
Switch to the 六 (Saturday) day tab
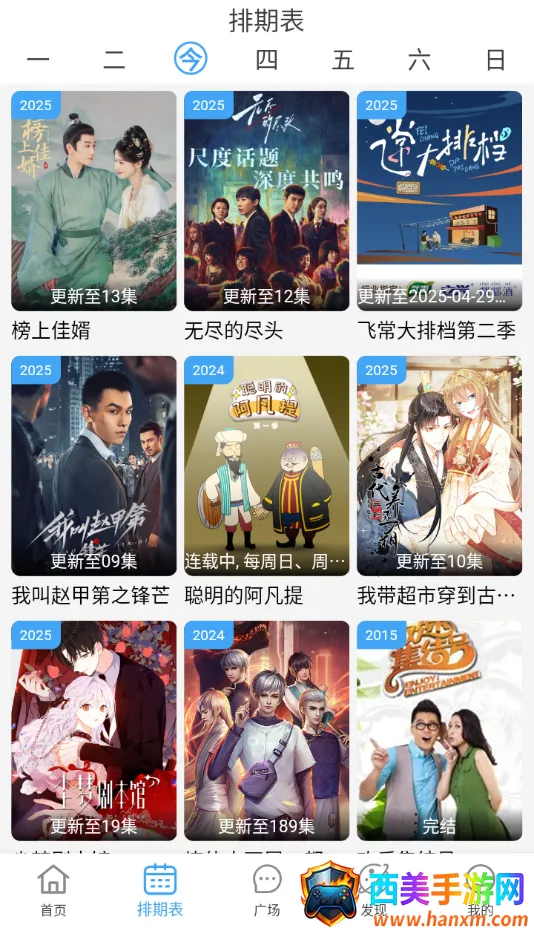coord(420,60)
